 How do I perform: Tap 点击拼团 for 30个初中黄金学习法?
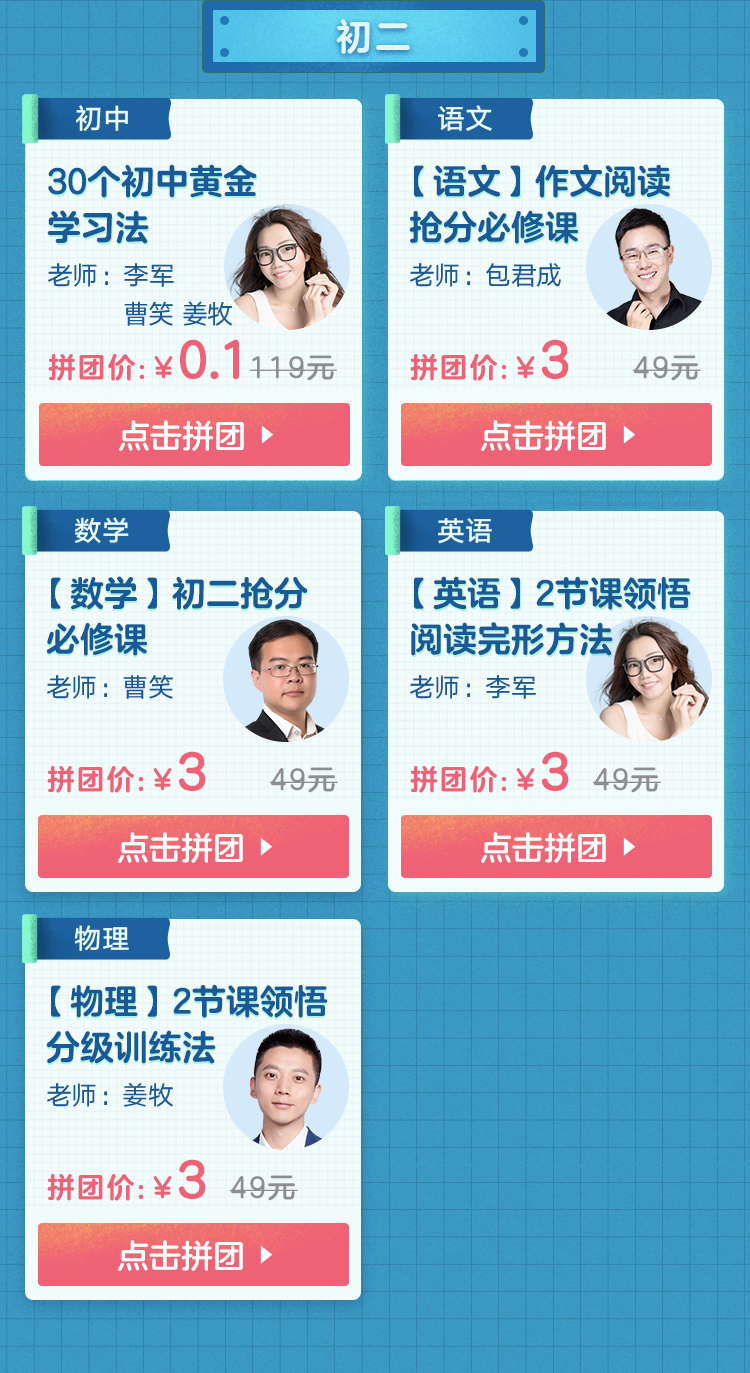[194, 435]
